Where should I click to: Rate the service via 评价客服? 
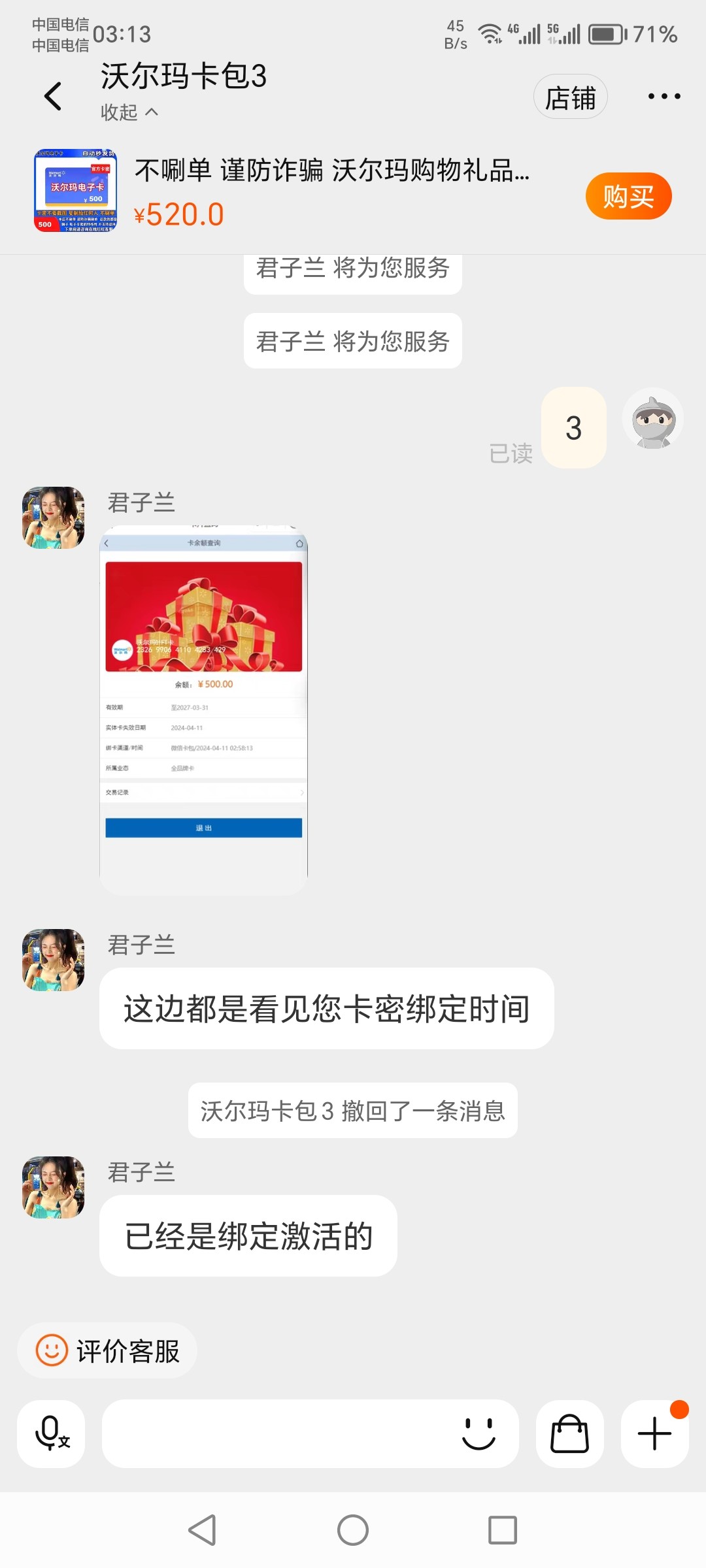pos(108,1350)
